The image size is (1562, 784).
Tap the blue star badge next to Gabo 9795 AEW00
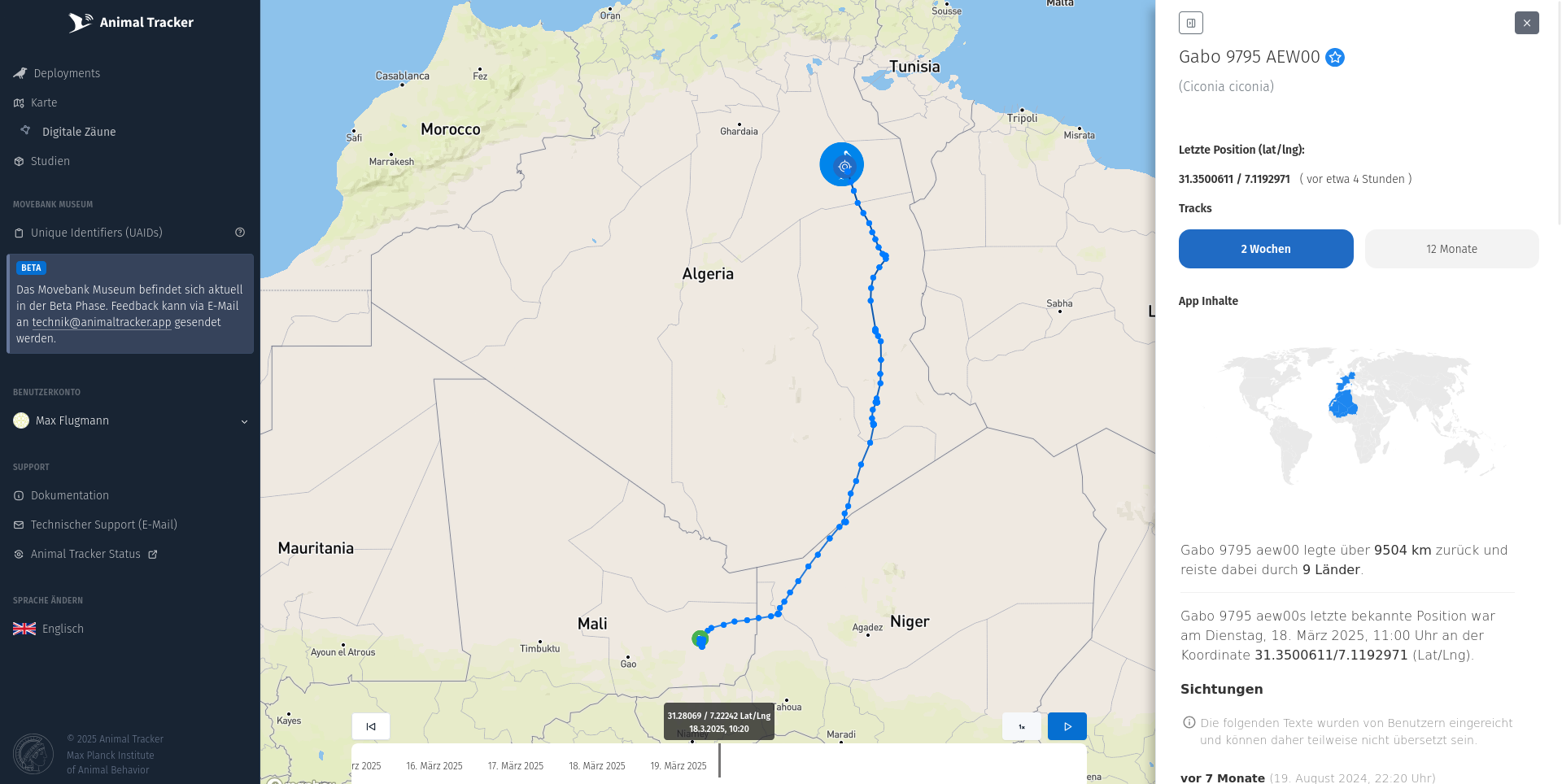click(x=1334, y=57)
